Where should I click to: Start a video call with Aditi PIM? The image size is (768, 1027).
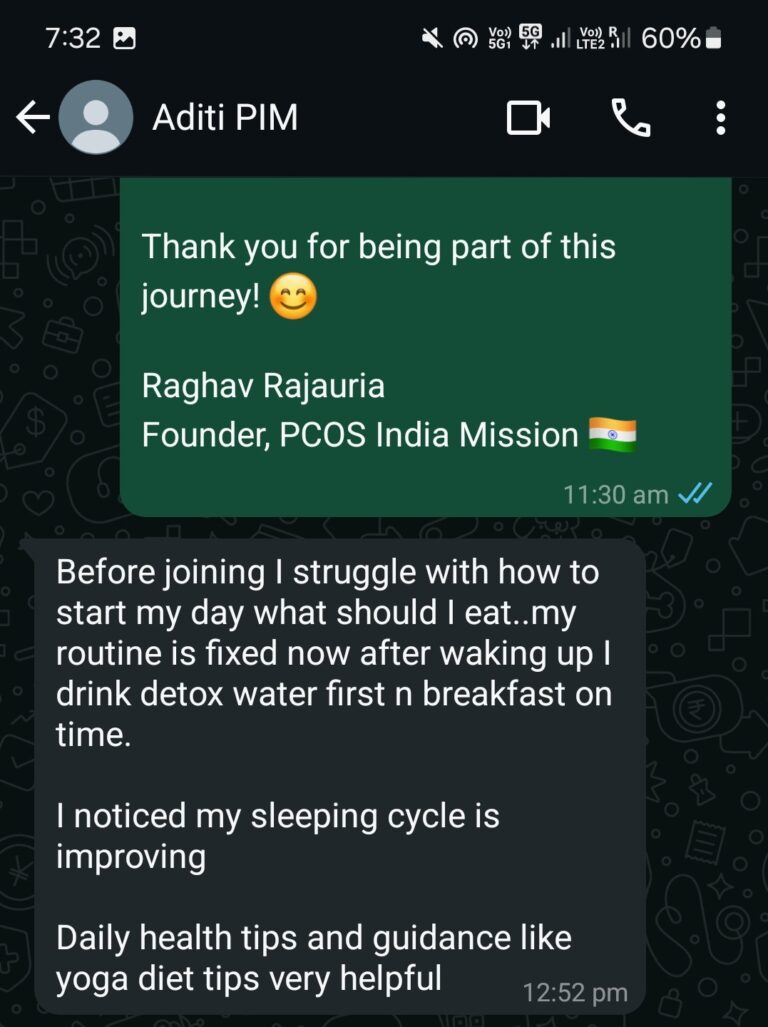pyautogui.click(x=530, y=117)
